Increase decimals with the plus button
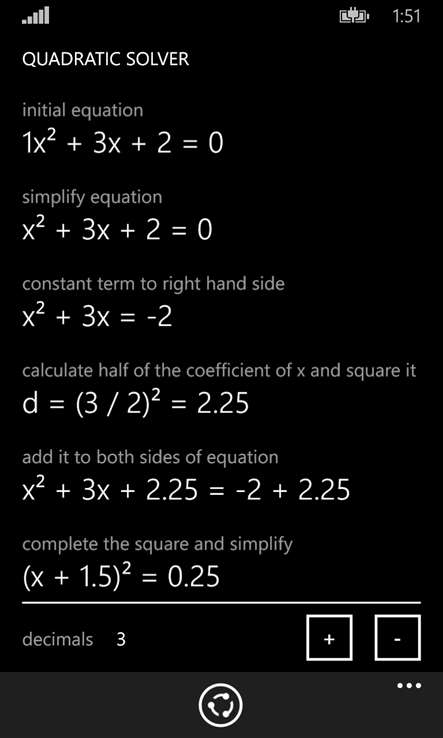Image resolution: width=443 pixels, height=738 pixels. tap(329, 637)
